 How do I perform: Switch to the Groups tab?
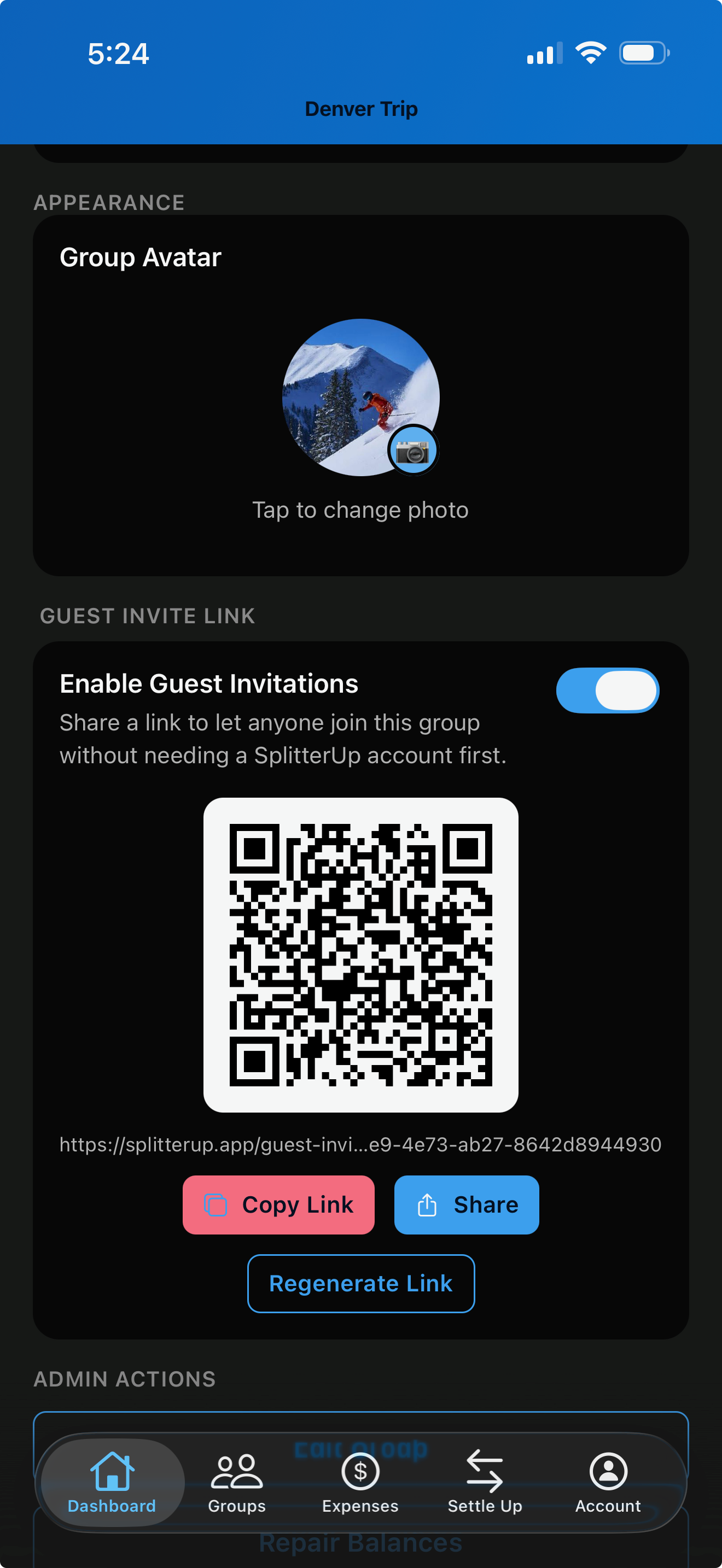[x=237, y=1482]
